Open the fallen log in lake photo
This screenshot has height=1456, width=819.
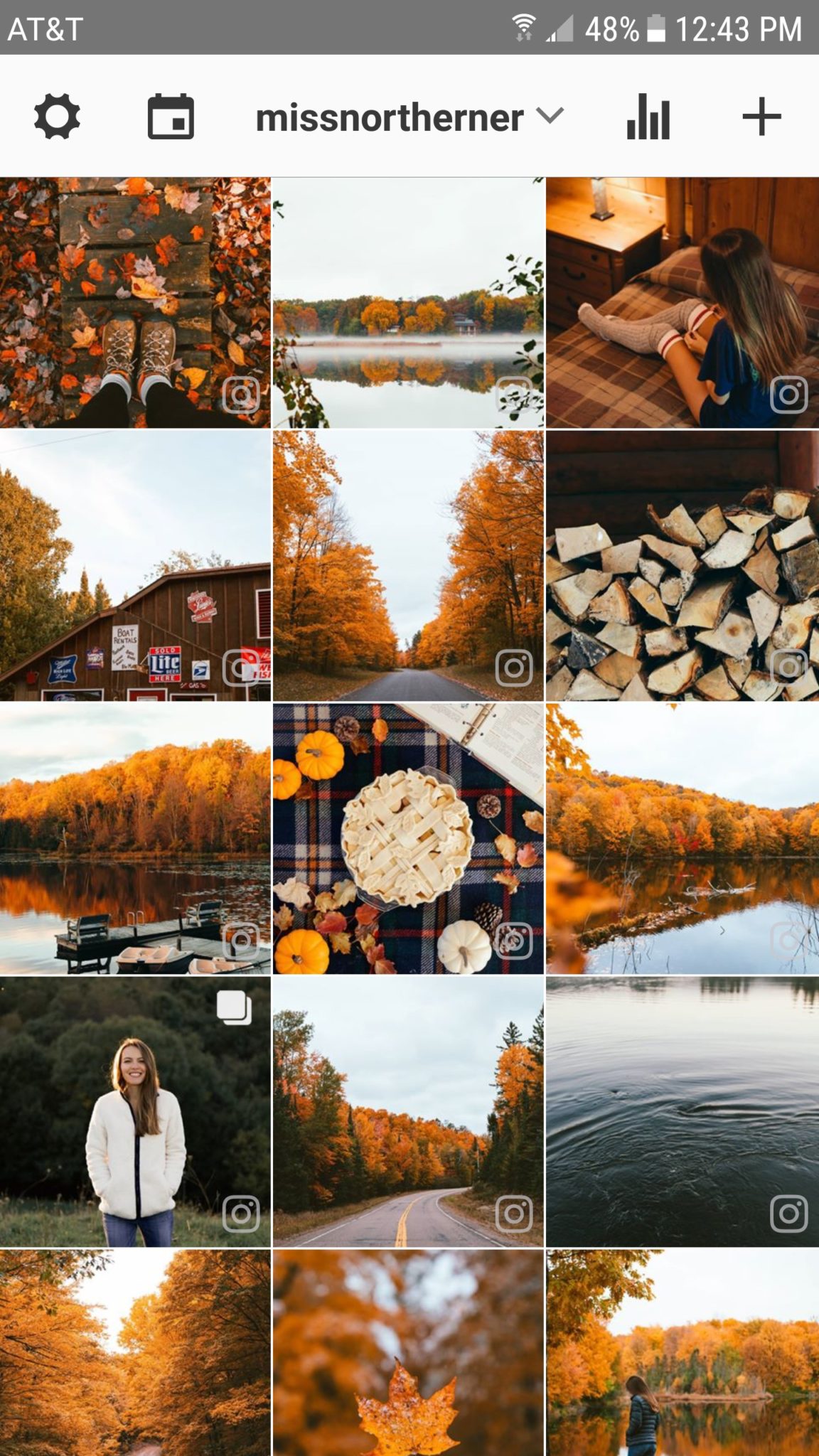click(682, 839)
